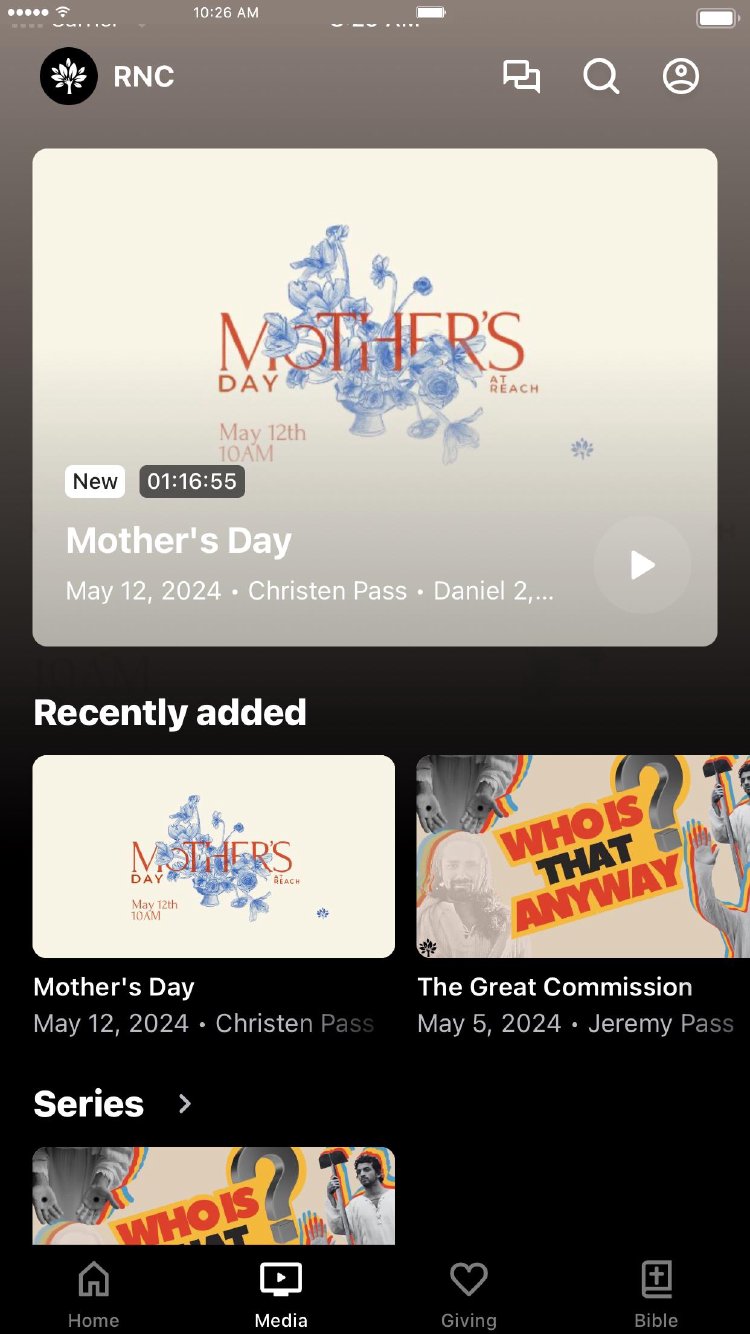Open the profile account icon

pyautogui.click(x=681, y=77)
